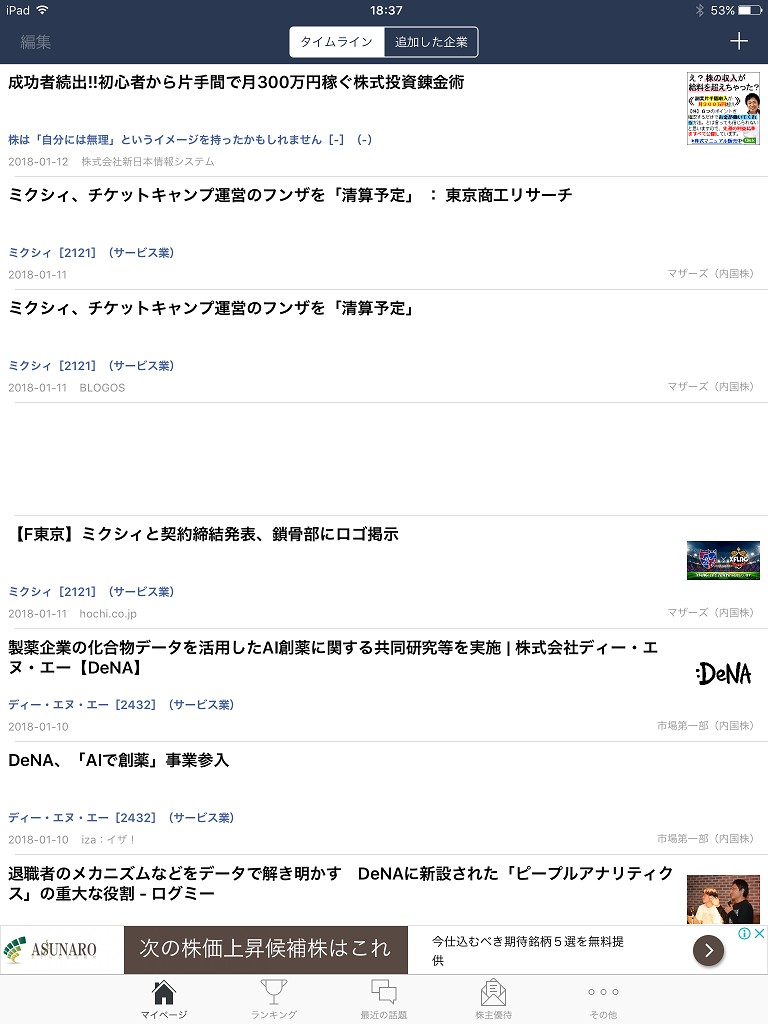768x1024 pixels.
Task: Switch to the 追加した企業 tab
Action: (431, 42)
